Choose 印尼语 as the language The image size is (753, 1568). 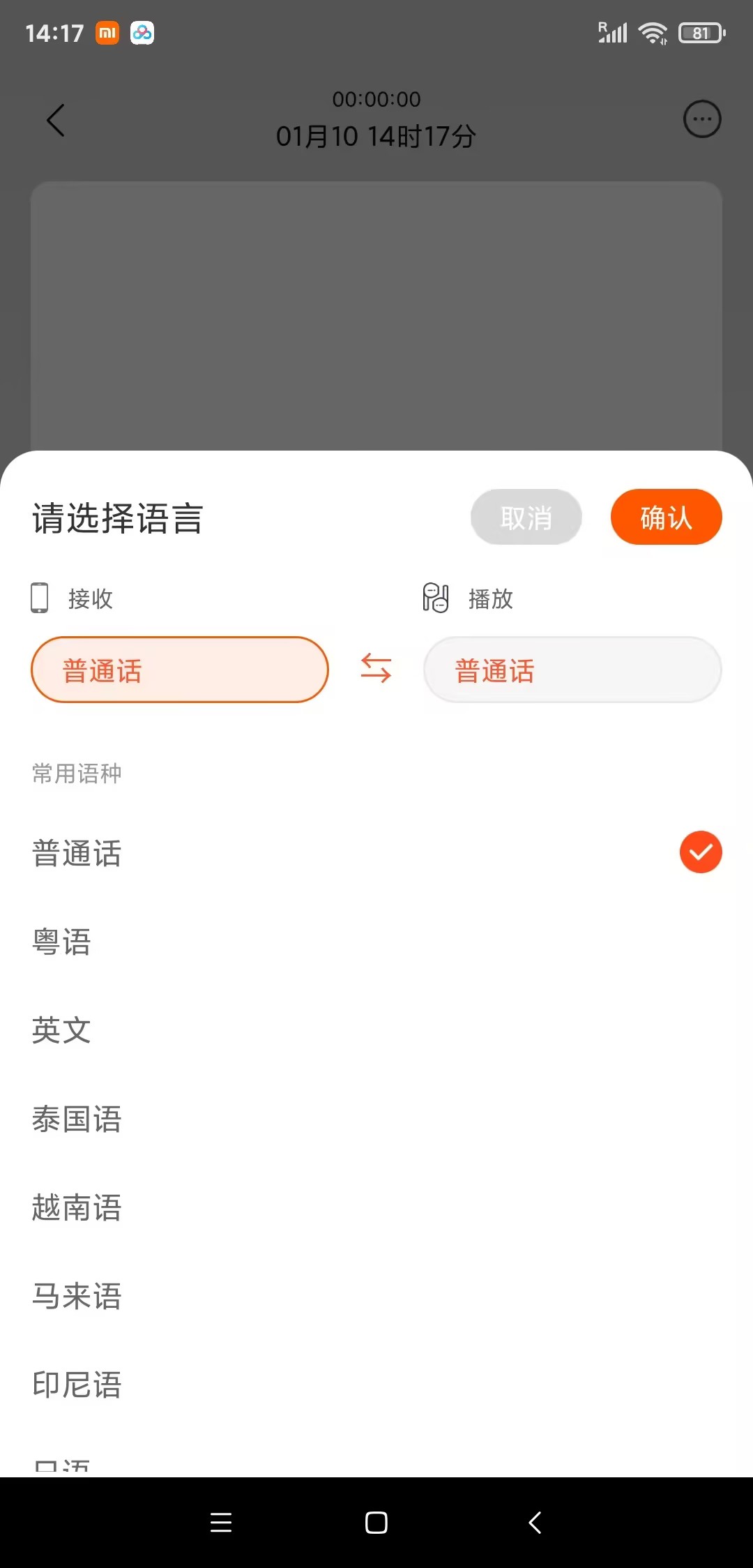[77, 1385]
